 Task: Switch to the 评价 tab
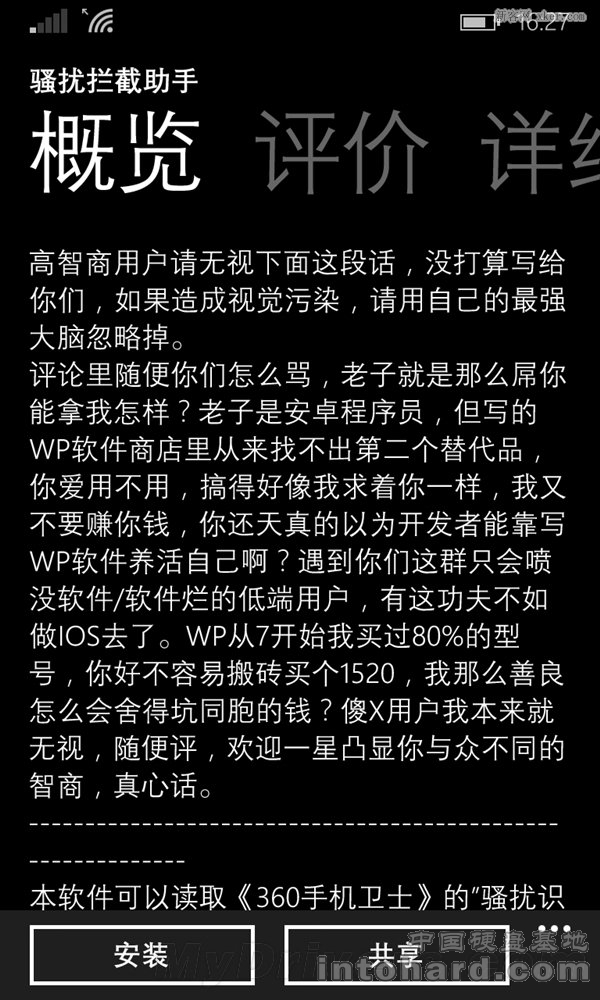340,151
